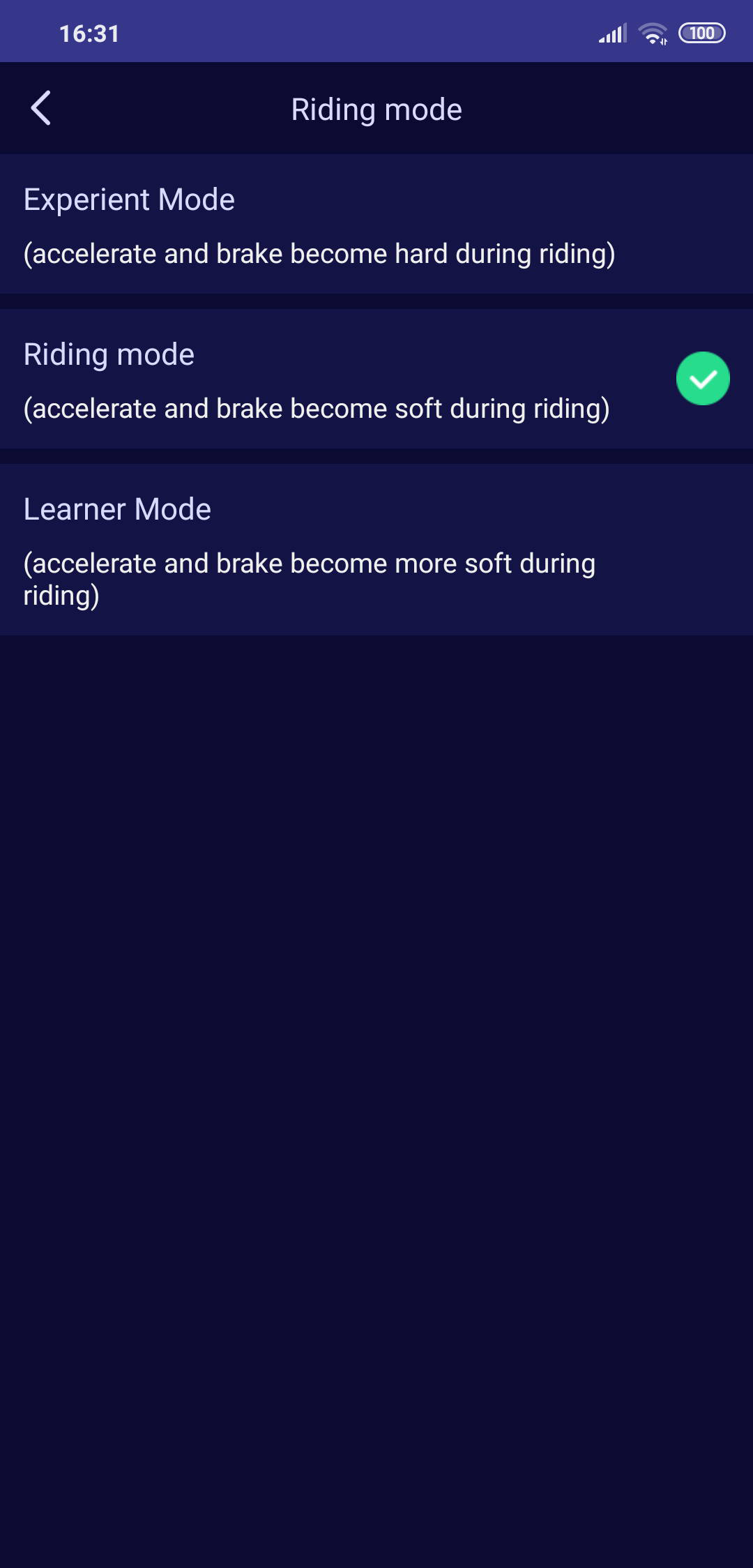Select Experient Mode option
This screenshot has height=1568, width=753.
tap(376, 225)
